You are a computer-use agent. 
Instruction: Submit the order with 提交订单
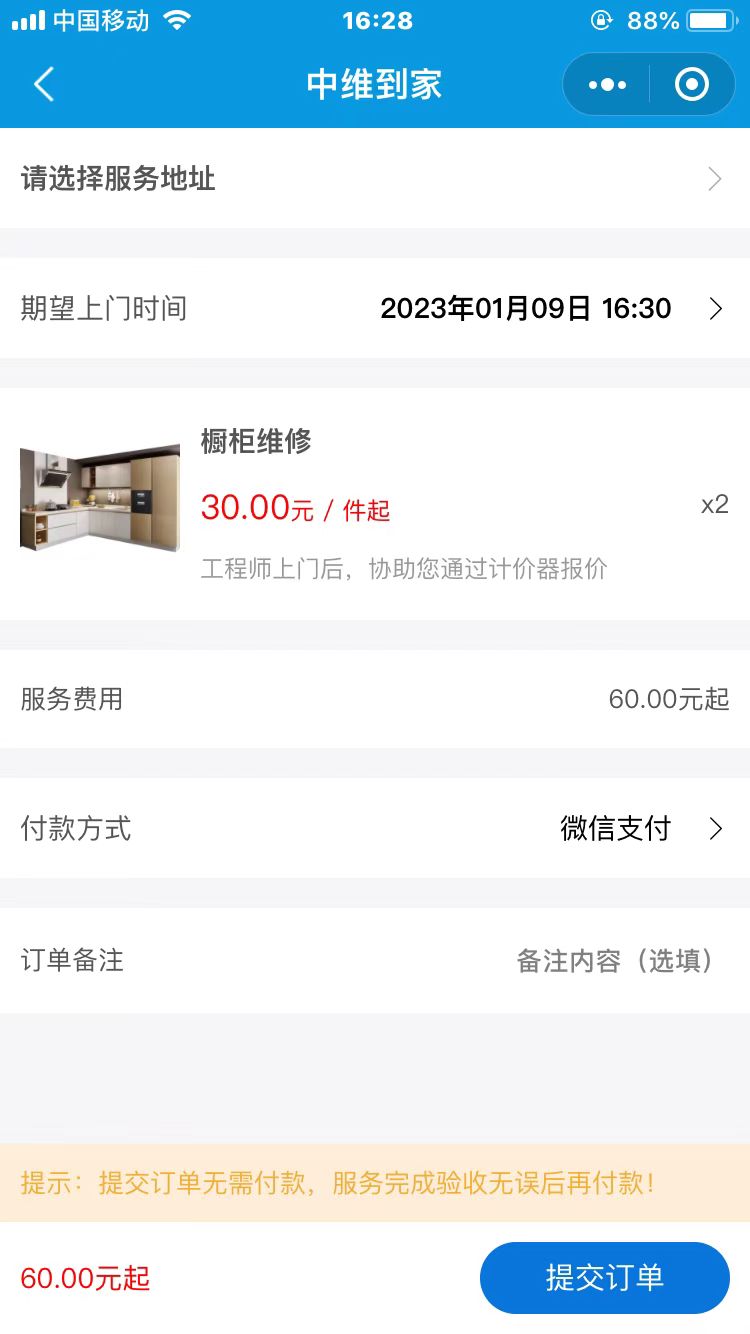604,1277
